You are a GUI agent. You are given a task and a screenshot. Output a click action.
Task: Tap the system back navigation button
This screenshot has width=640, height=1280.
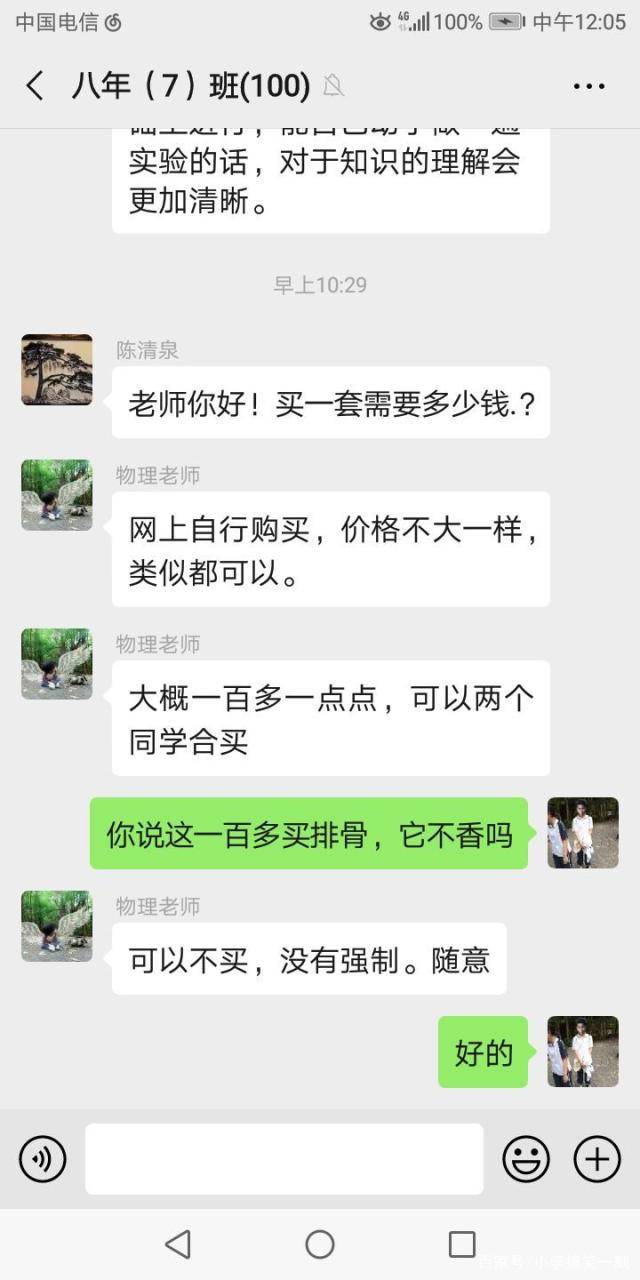point(178,1244)
